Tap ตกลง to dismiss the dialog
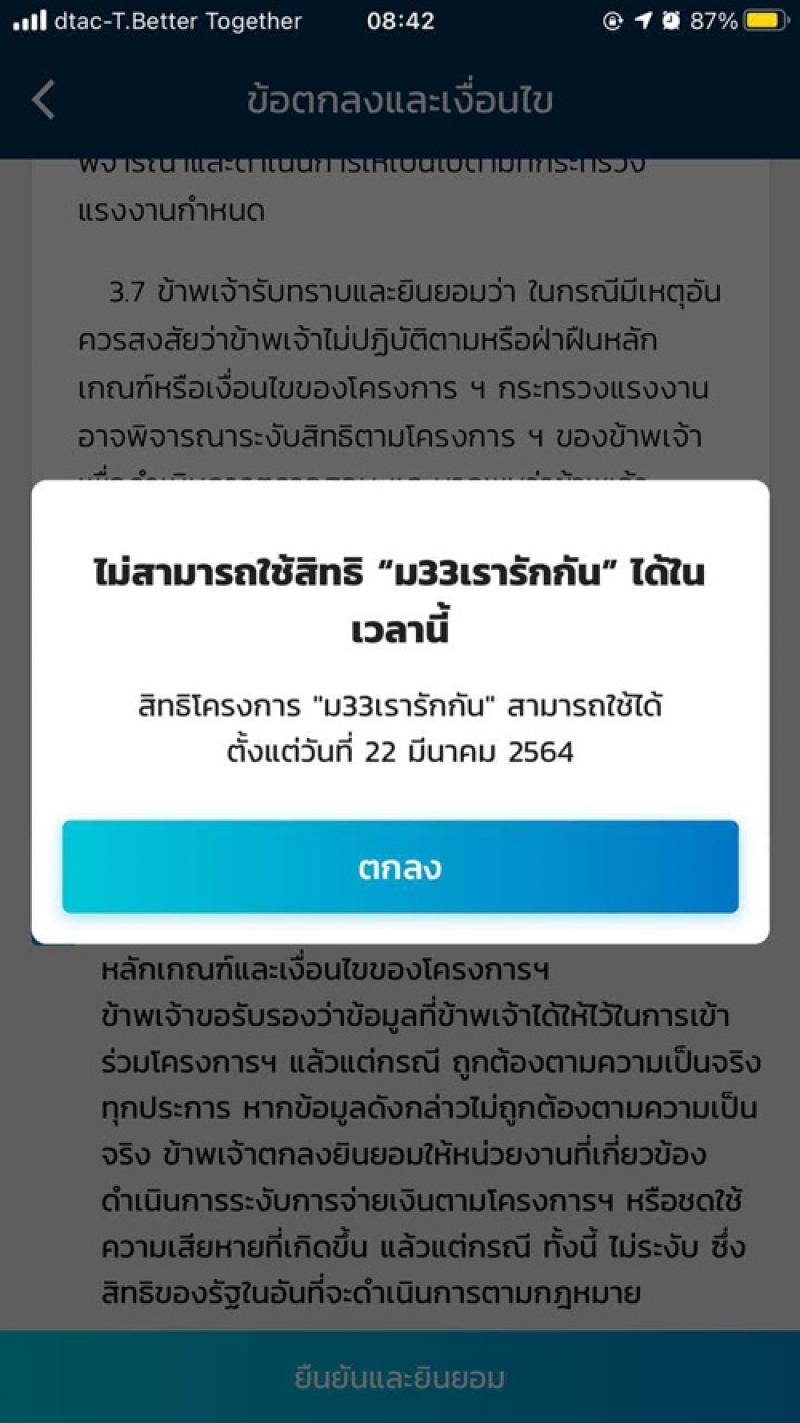 coord(400,867)
